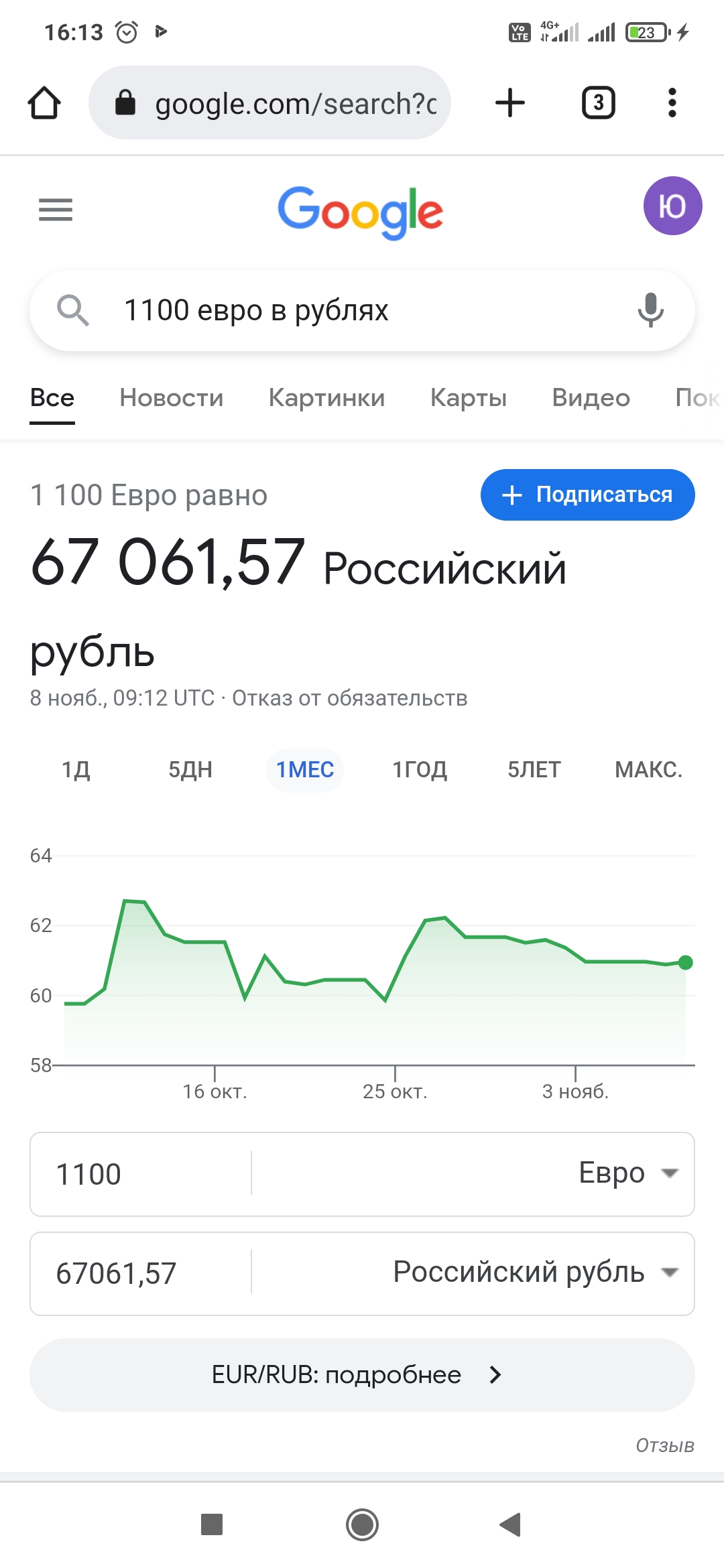Tap the browser home icon
Screen dimensions: 724x1568
(x=45, y=103)
